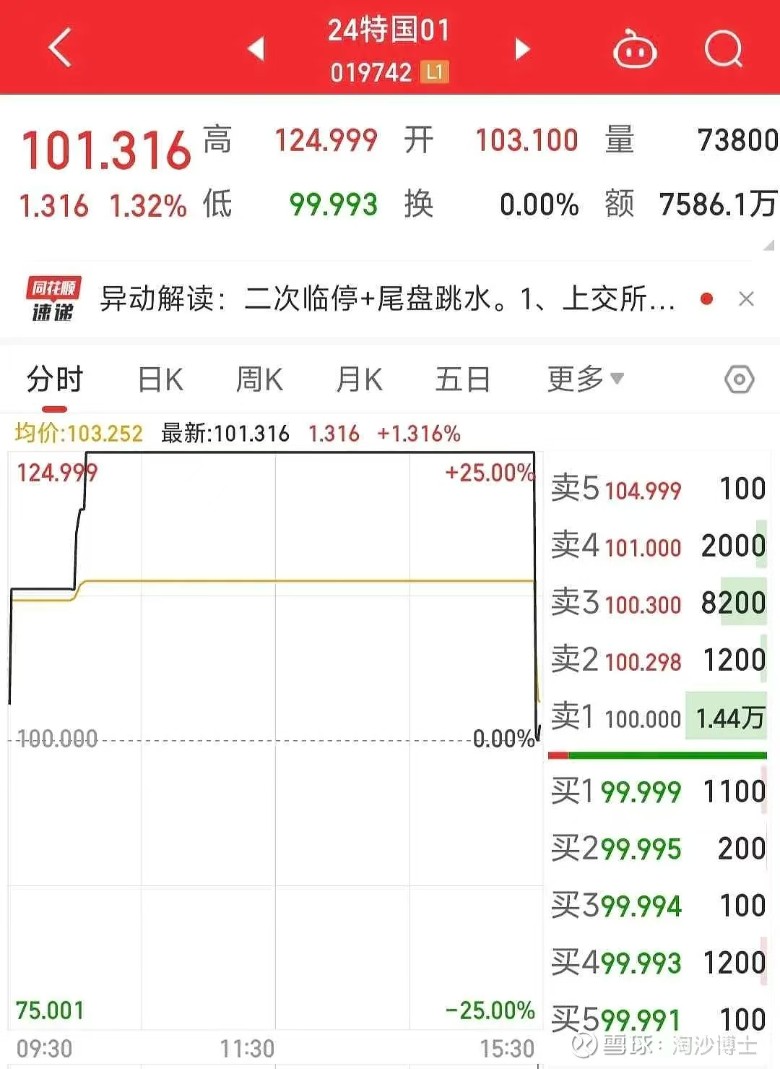The width and height of the screenshot is (780, 1069).
Task: Open search via the magnifier icon
Action: (723, 48)
